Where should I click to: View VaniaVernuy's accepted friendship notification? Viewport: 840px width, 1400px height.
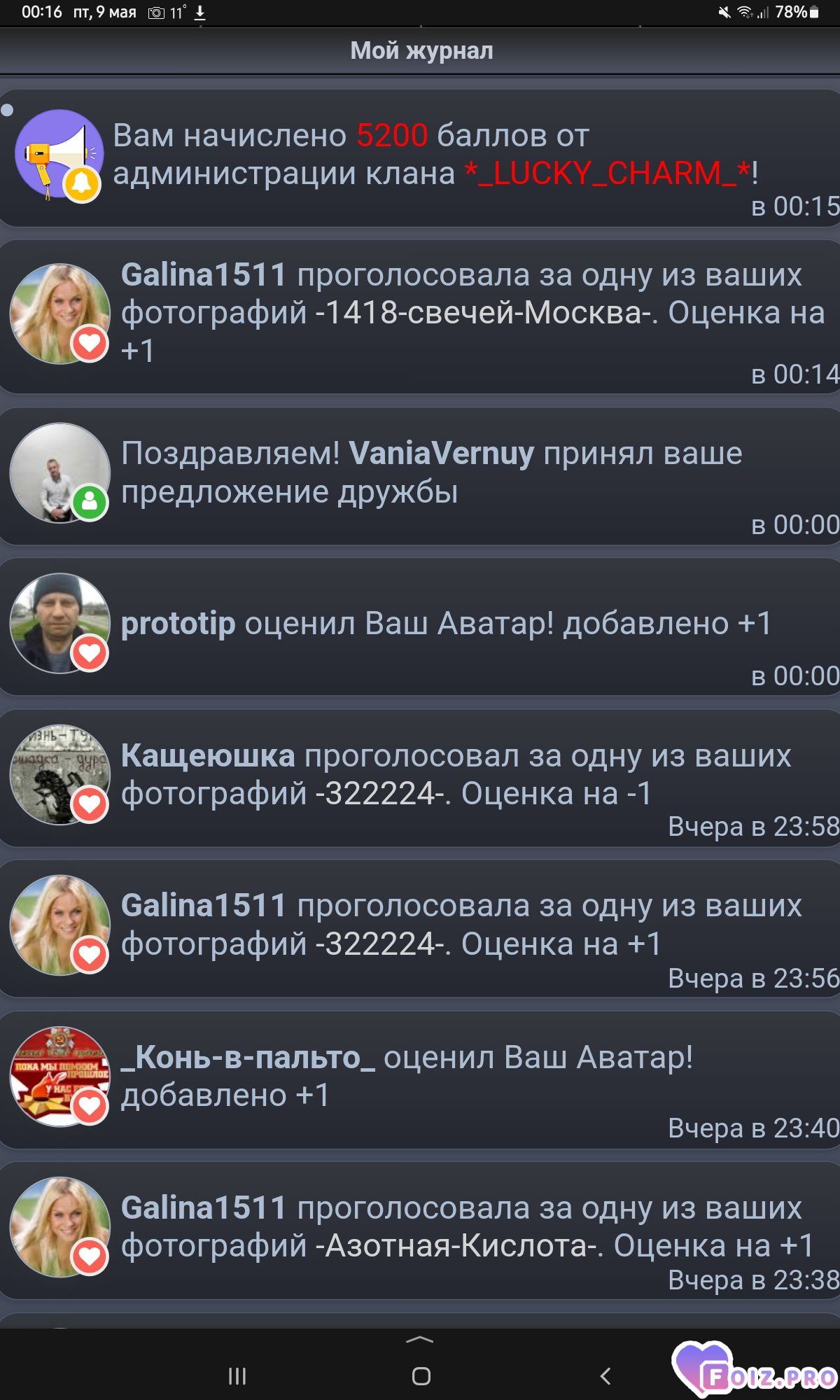click(x=420, y=476)
